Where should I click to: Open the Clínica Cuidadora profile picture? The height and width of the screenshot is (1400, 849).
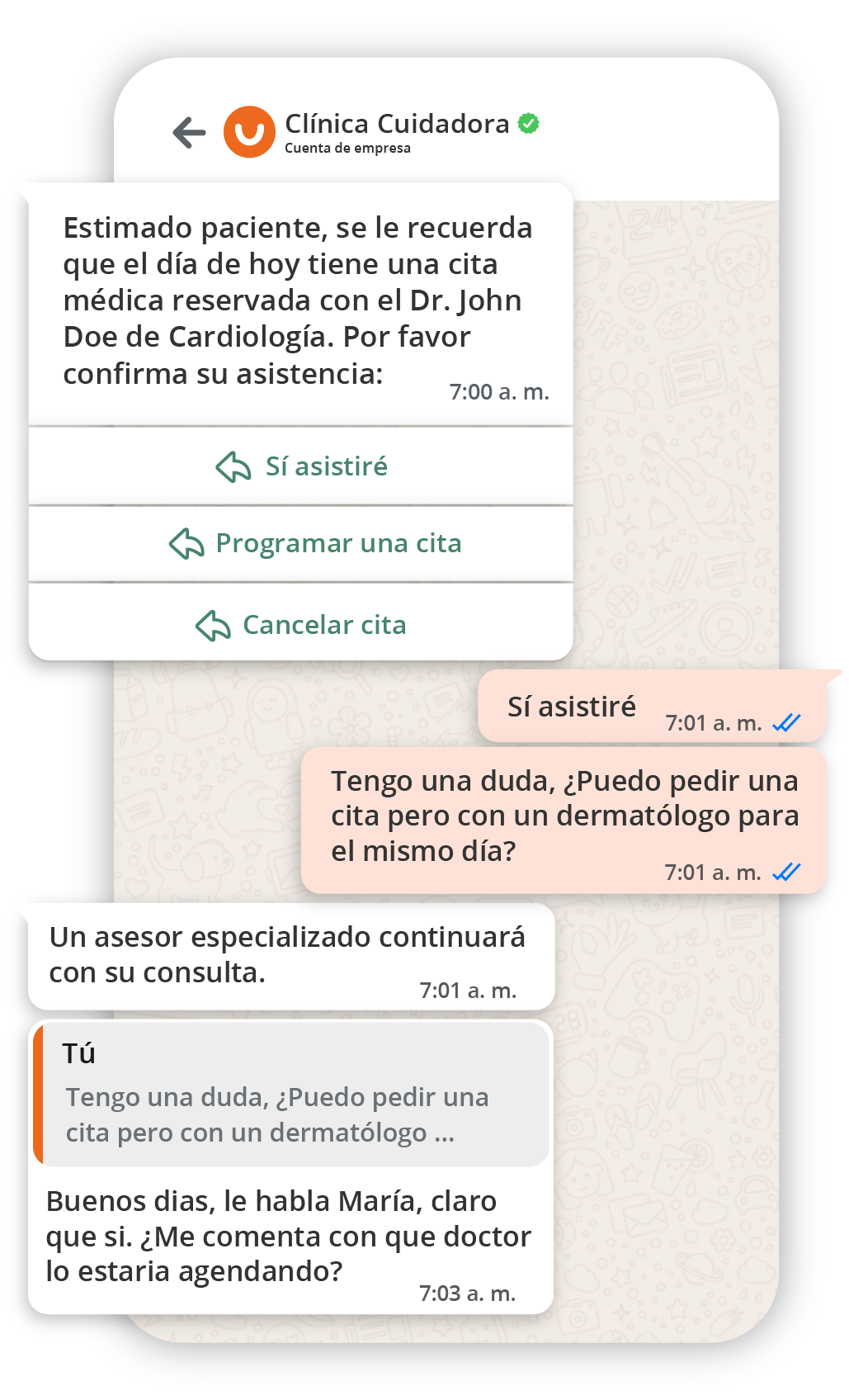(x=250, y=130)
